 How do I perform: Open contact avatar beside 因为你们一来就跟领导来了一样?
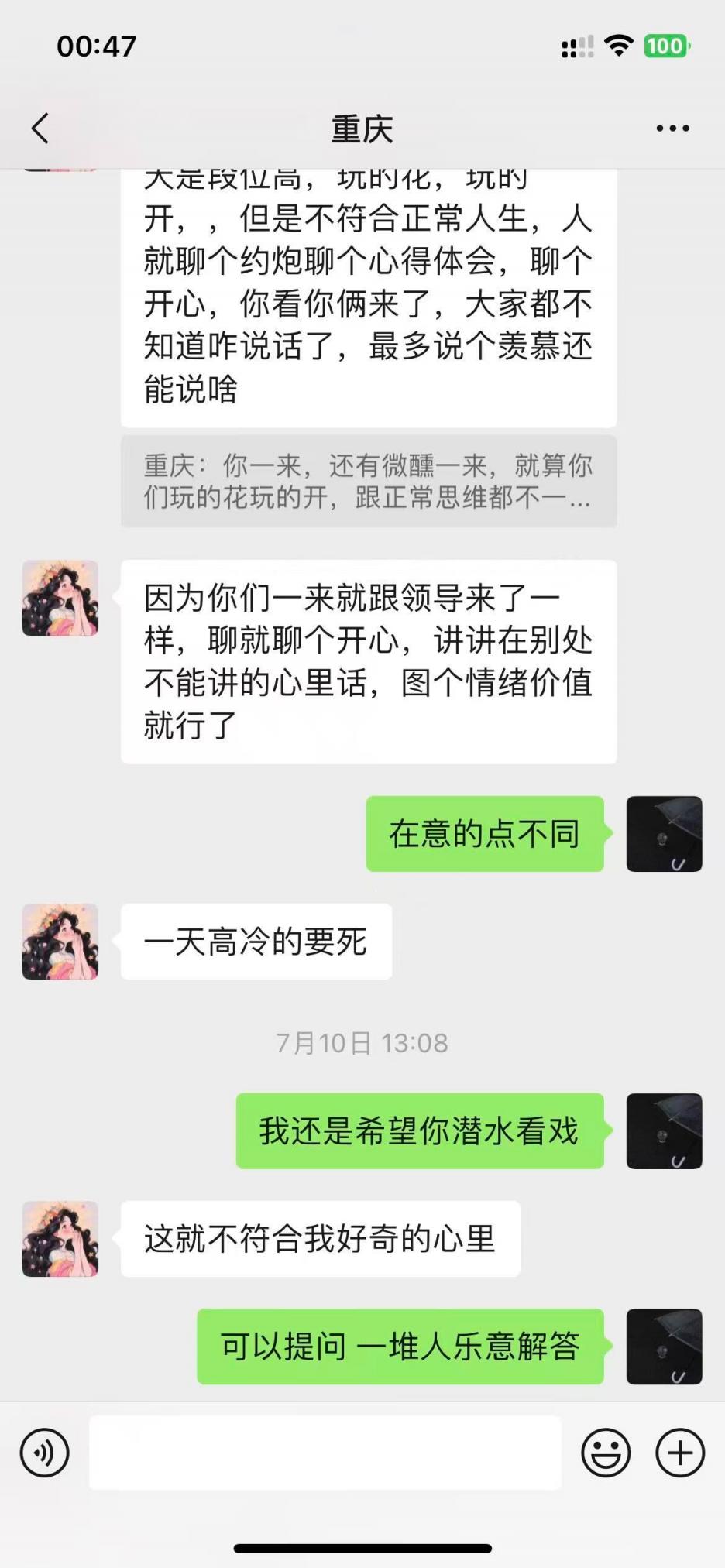(60, 599)
